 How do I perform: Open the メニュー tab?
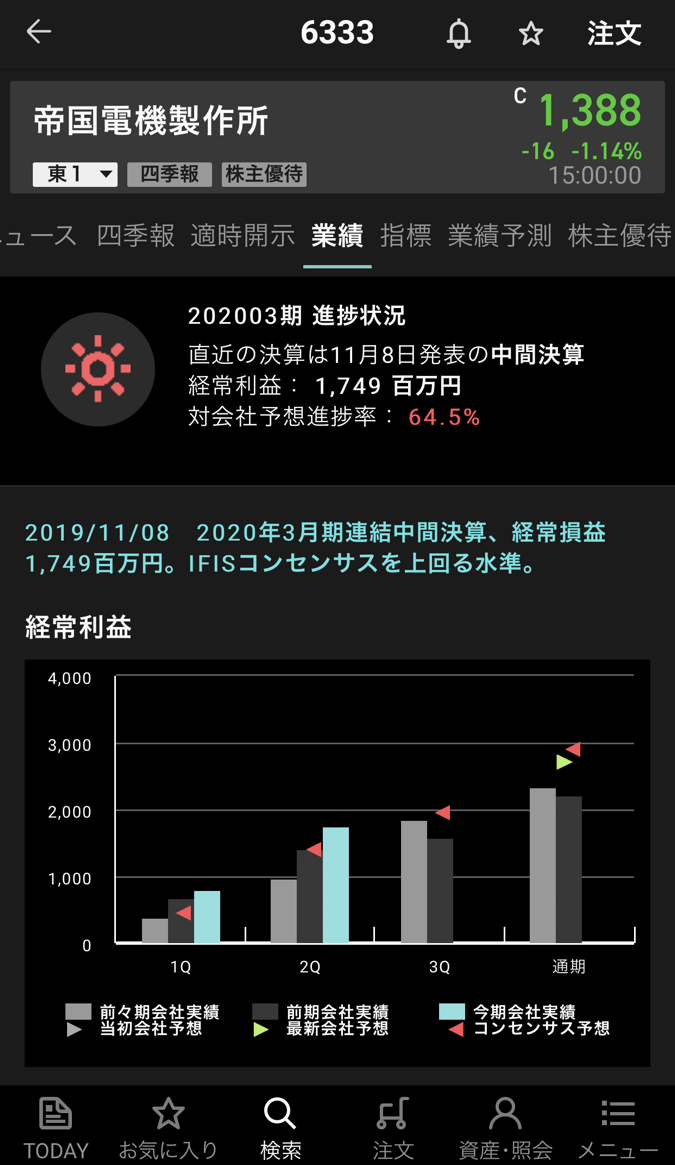(618, 1127)
